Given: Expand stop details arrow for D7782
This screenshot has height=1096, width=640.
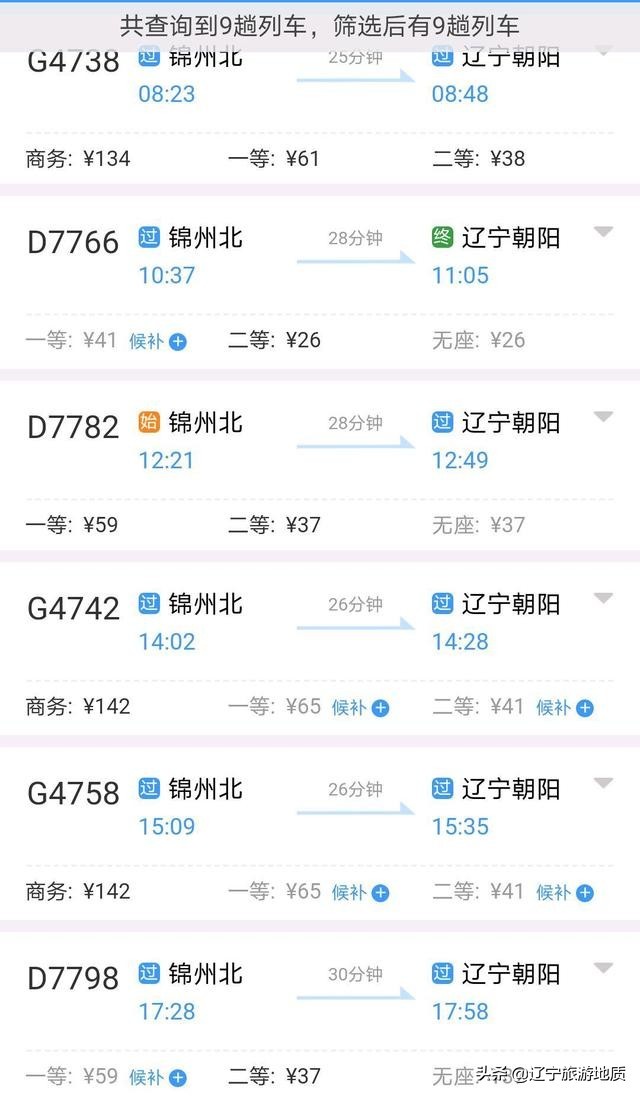Looking at the screenshot, I should [x=602, y=416].
